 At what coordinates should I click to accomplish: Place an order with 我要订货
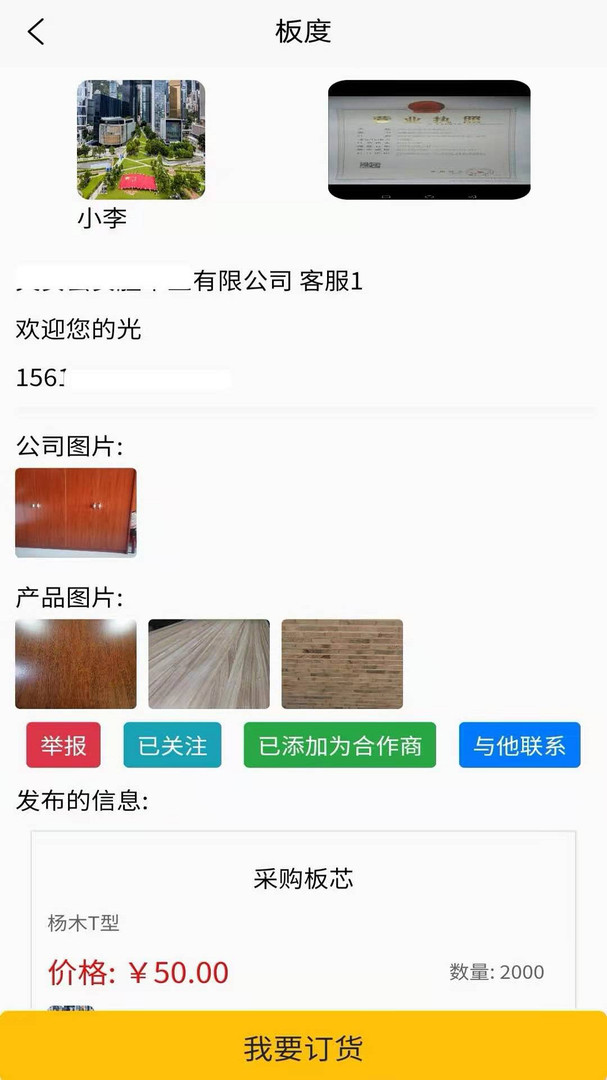tap(303, 1047)
